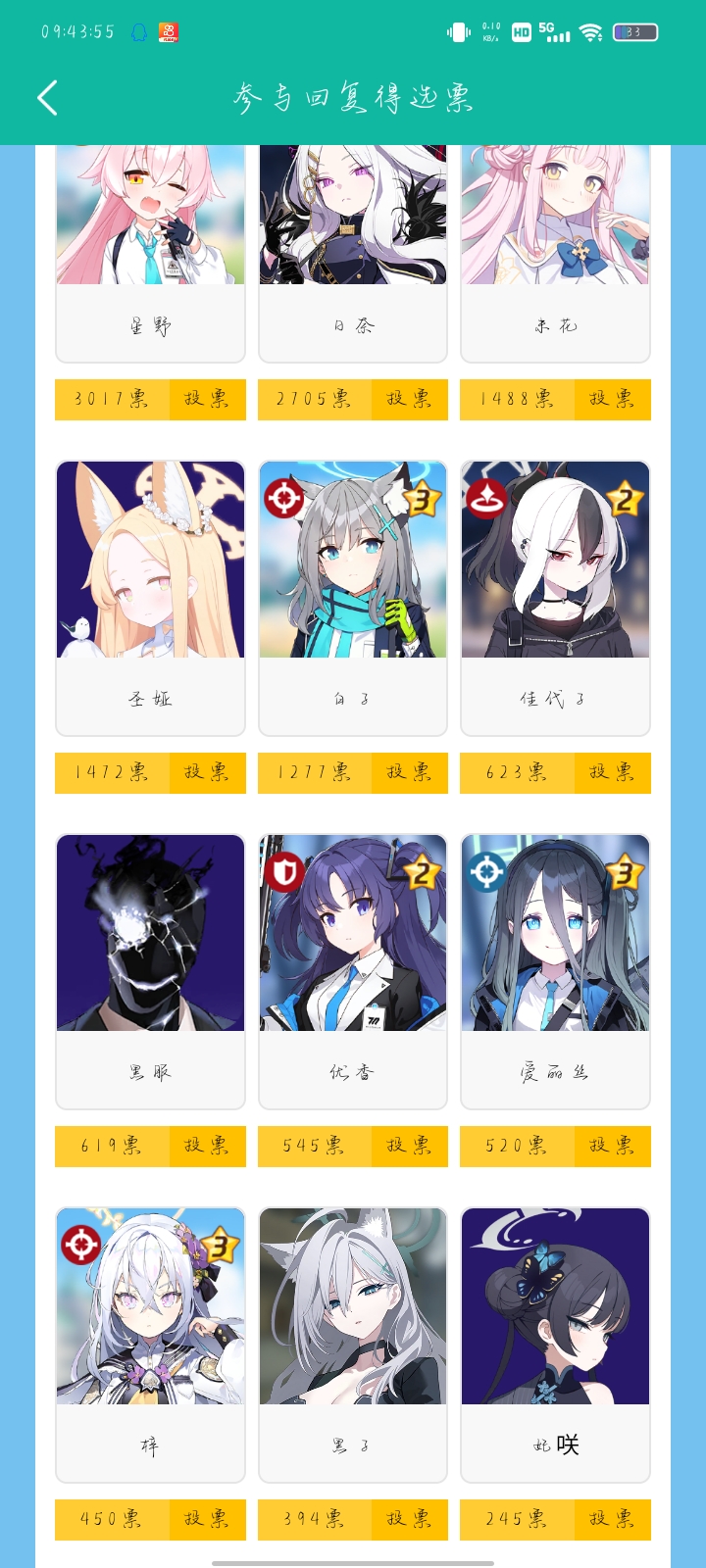Cast a vote for 黑子

[x=409, y=1519]
